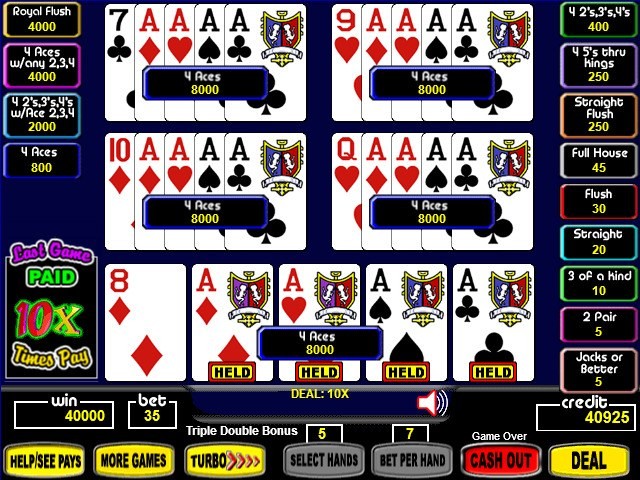Image resolution: width=640 pixels, height=480 pixels.
Task: Toggle Turbo speed mode
Action: [x=227, y=460]
